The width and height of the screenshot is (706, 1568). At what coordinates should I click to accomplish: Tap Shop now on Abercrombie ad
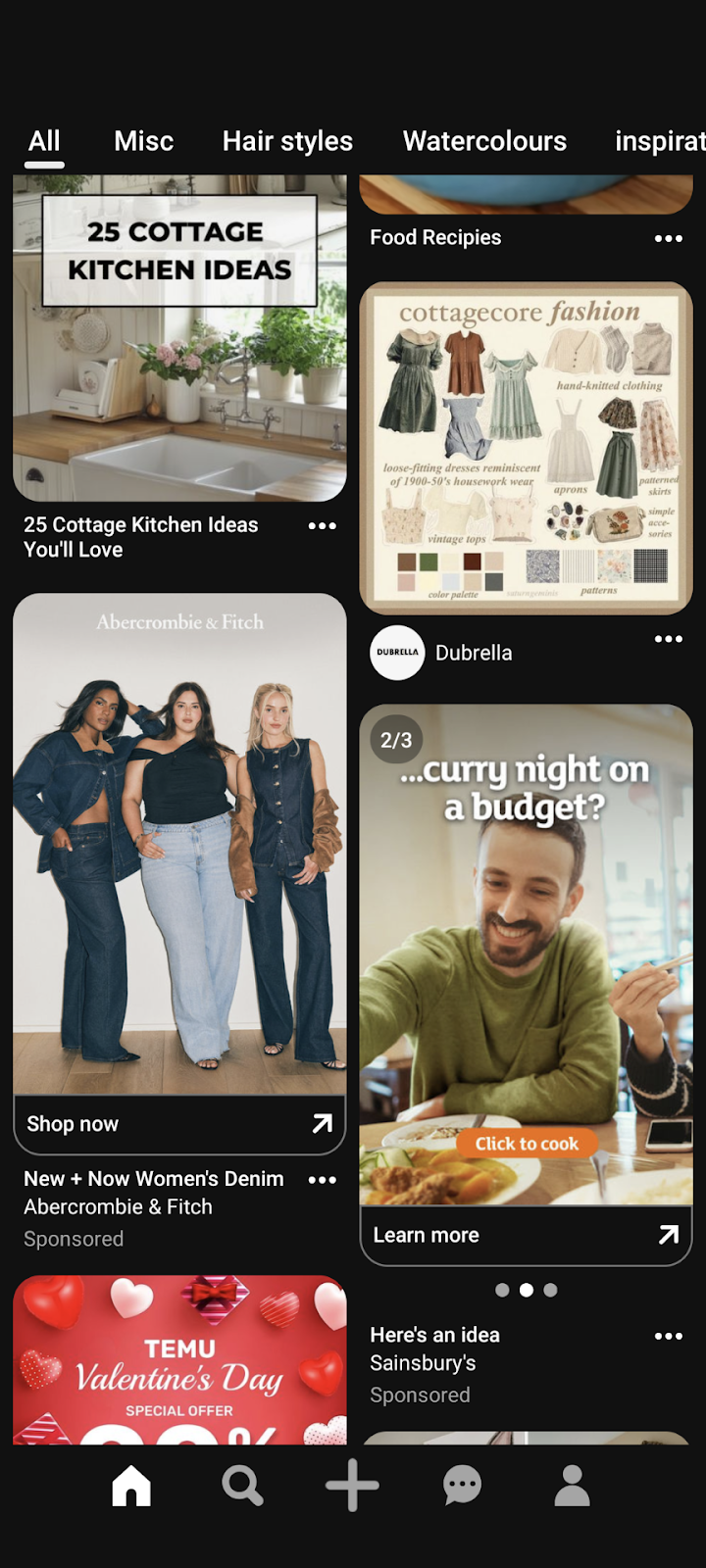(179, 1124)
